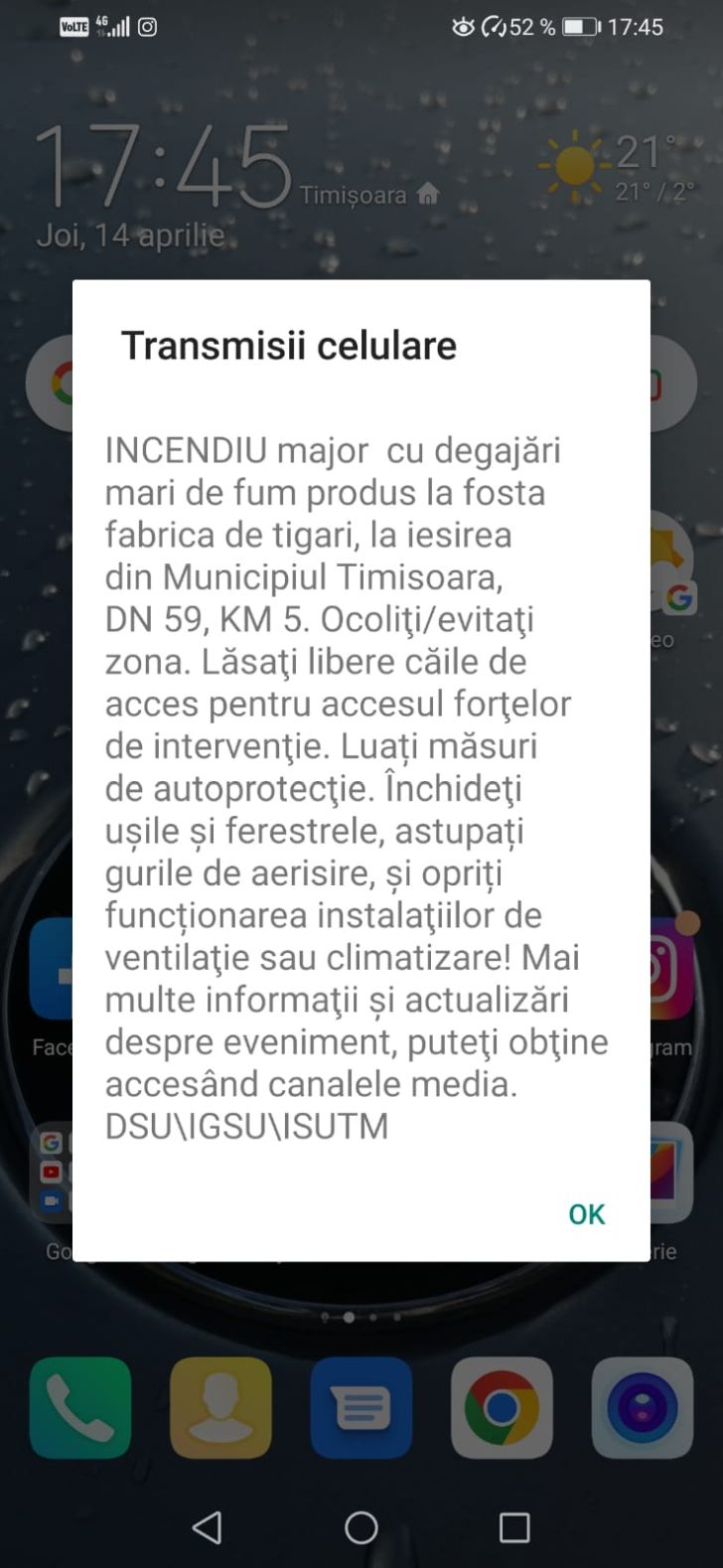Viewport: 723px width, 1568px height.
Task: Launch the Camera app in dock
Action: pos(642,1407)
